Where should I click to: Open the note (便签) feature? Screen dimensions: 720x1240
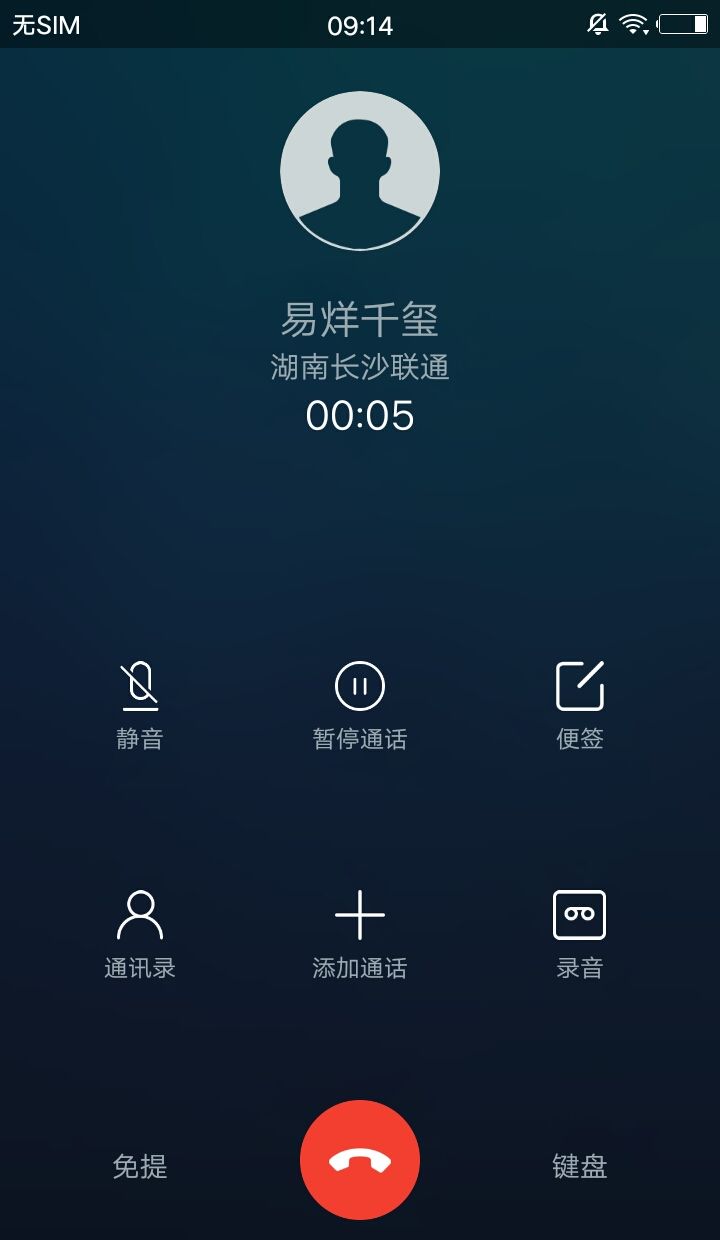tap(580, 700)
